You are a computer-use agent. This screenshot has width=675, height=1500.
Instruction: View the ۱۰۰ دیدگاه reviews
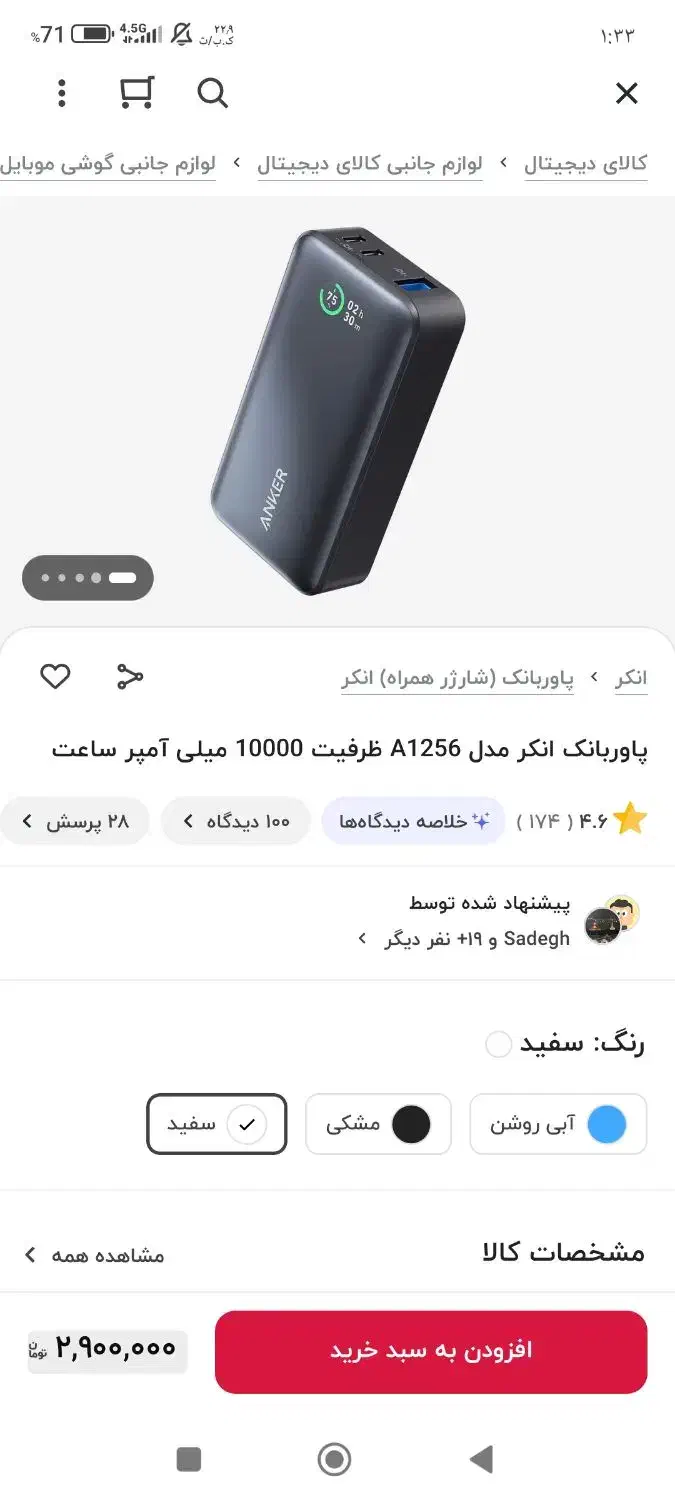(236, 822)
